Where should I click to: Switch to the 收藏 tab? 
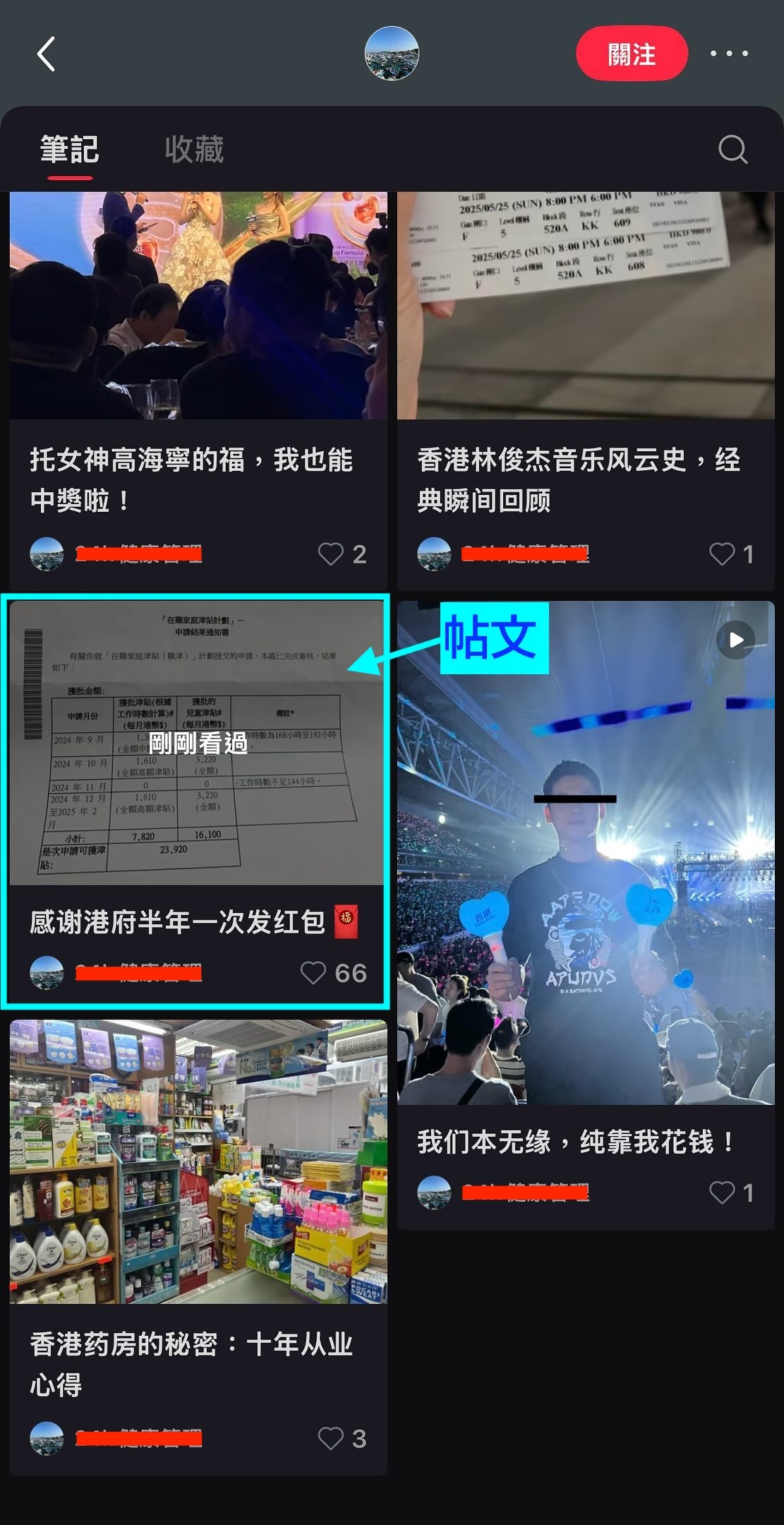(194, 150)
